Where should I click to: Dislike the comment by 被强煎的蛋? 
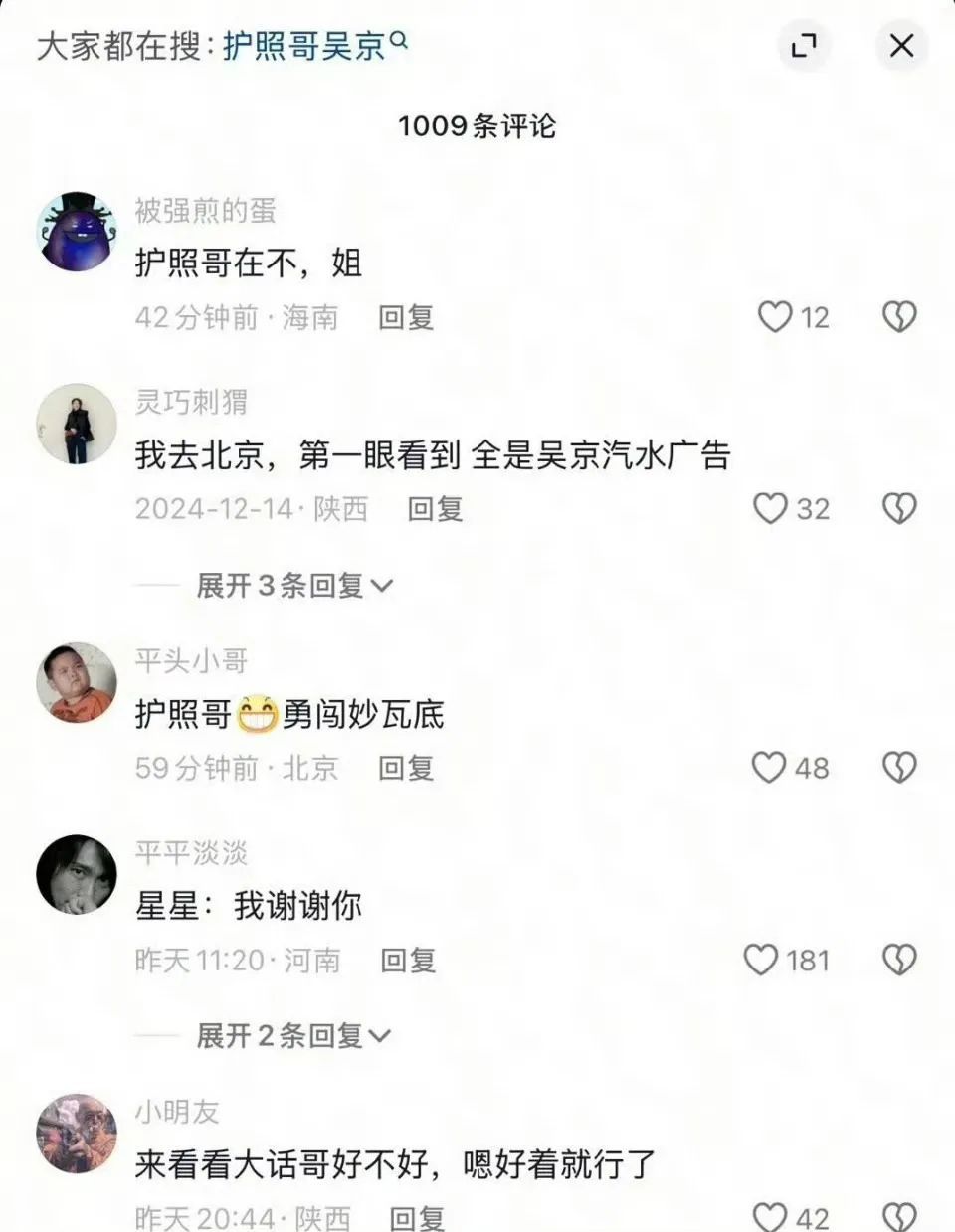(899, 317)
